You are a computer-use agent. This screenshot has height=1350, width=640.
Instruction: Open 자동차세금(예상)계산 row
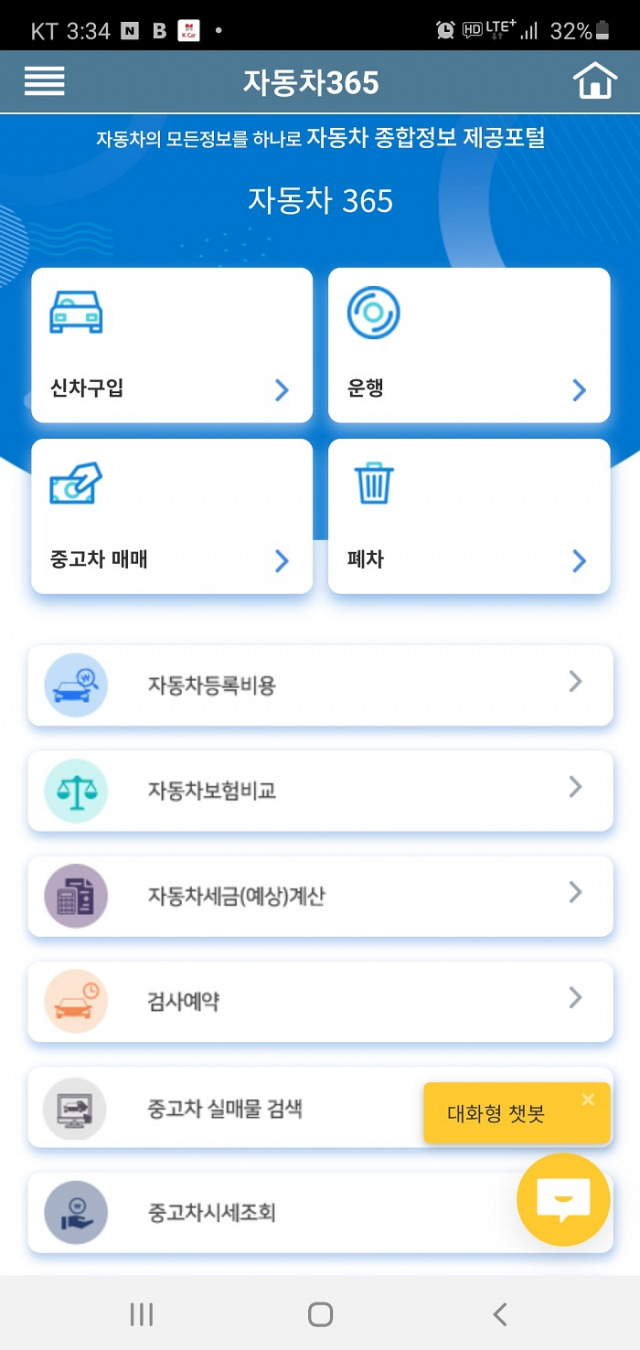pos(320,896)
